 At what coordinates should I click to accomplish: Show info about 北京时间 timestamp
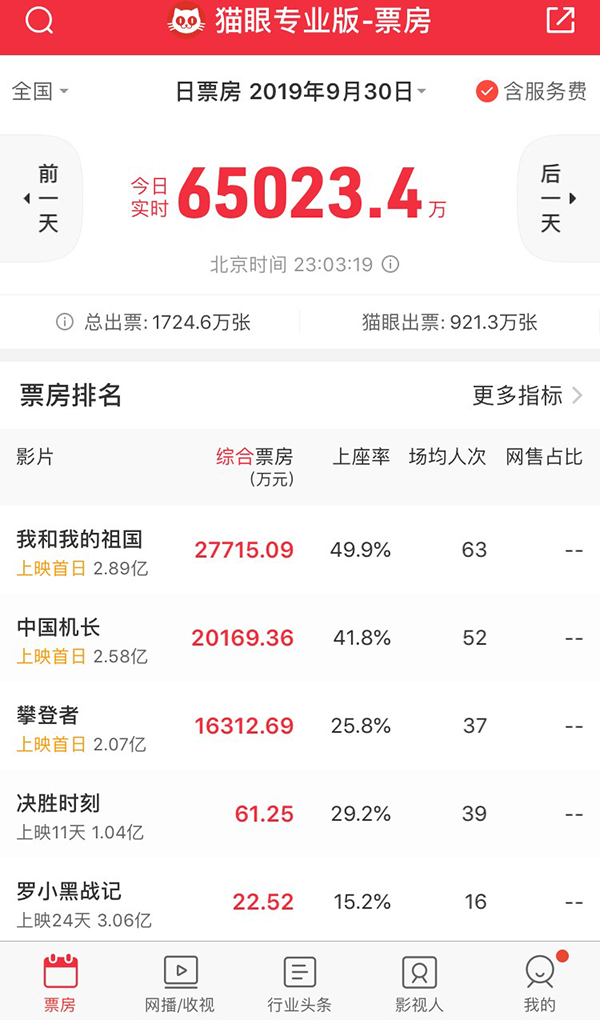[x=391, y=265]
